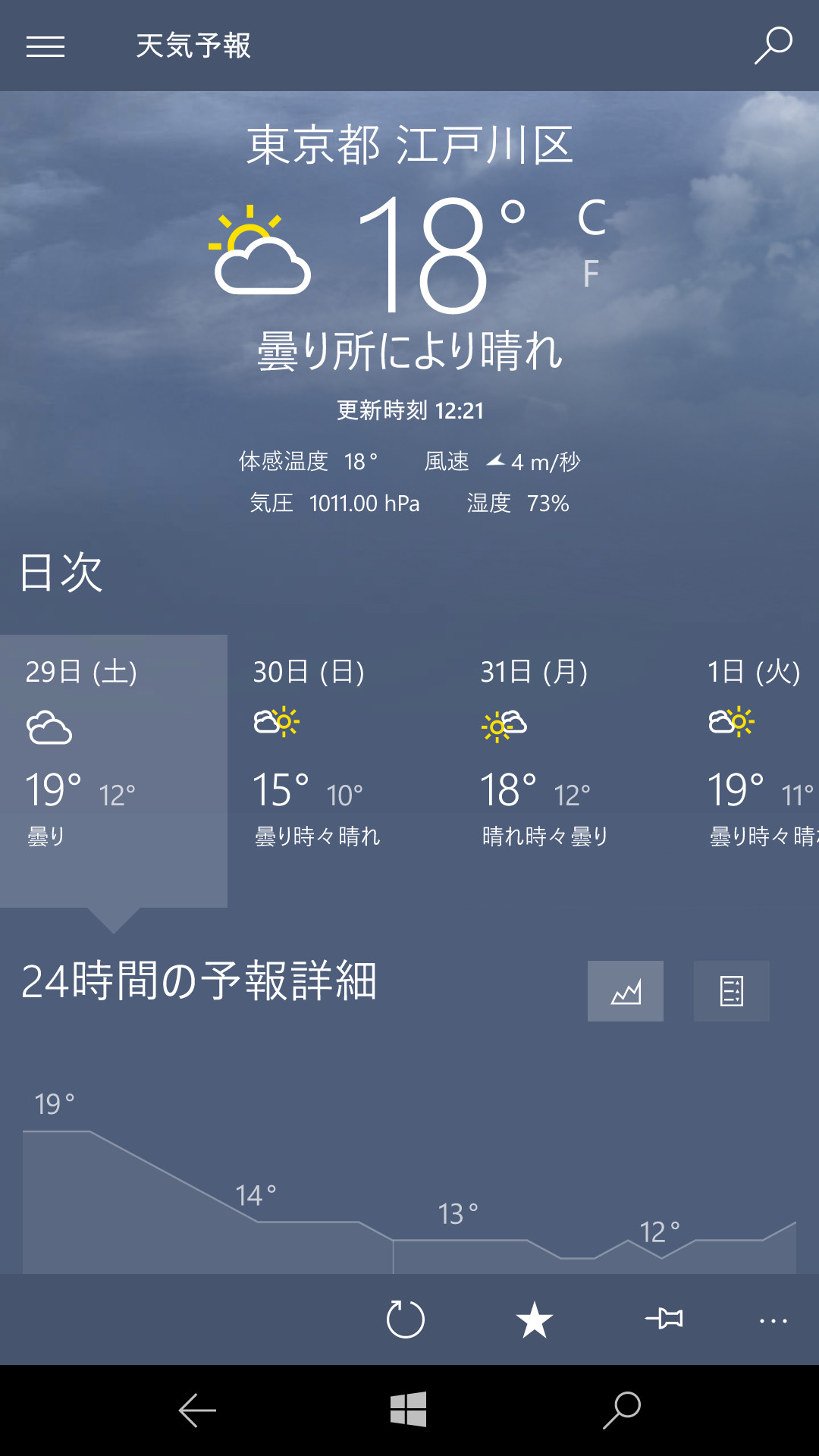The image size is (819, 1456).
Task: Switch the hourly forecast to list view
Action: point(731,990)
